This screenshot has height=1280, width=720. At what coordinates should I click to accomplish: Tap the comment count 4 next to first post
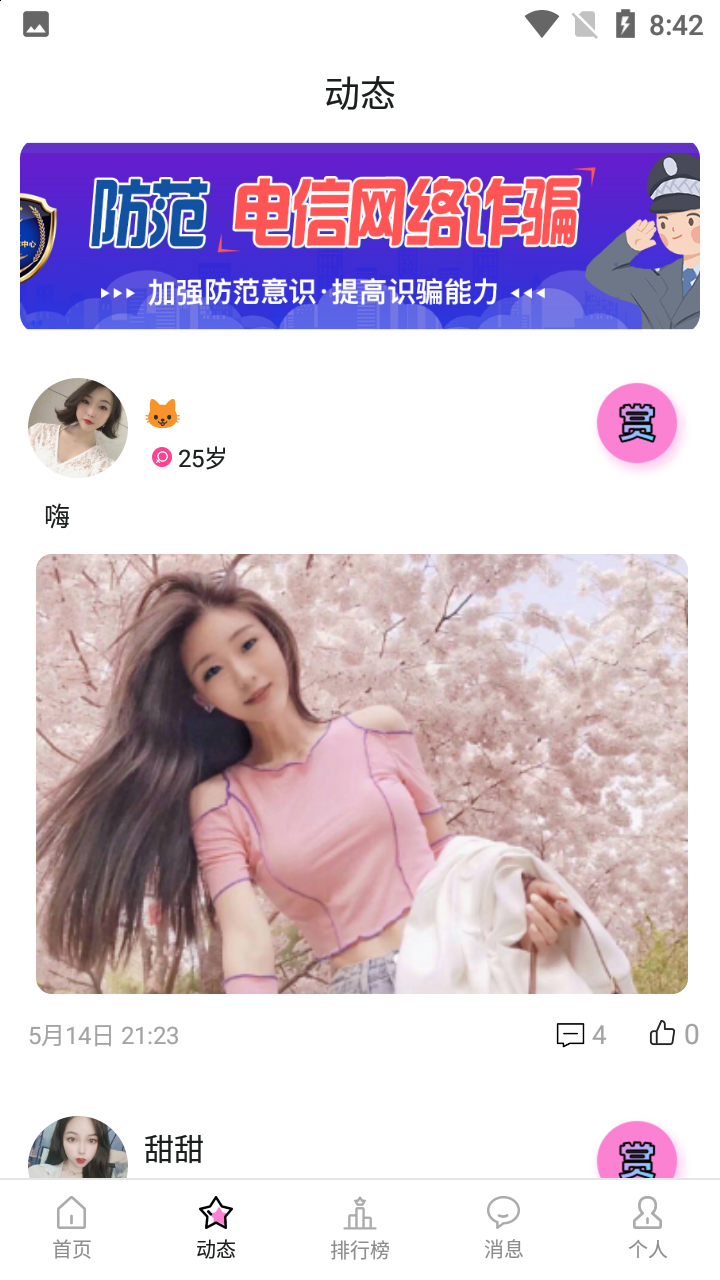click(600, 1035)
